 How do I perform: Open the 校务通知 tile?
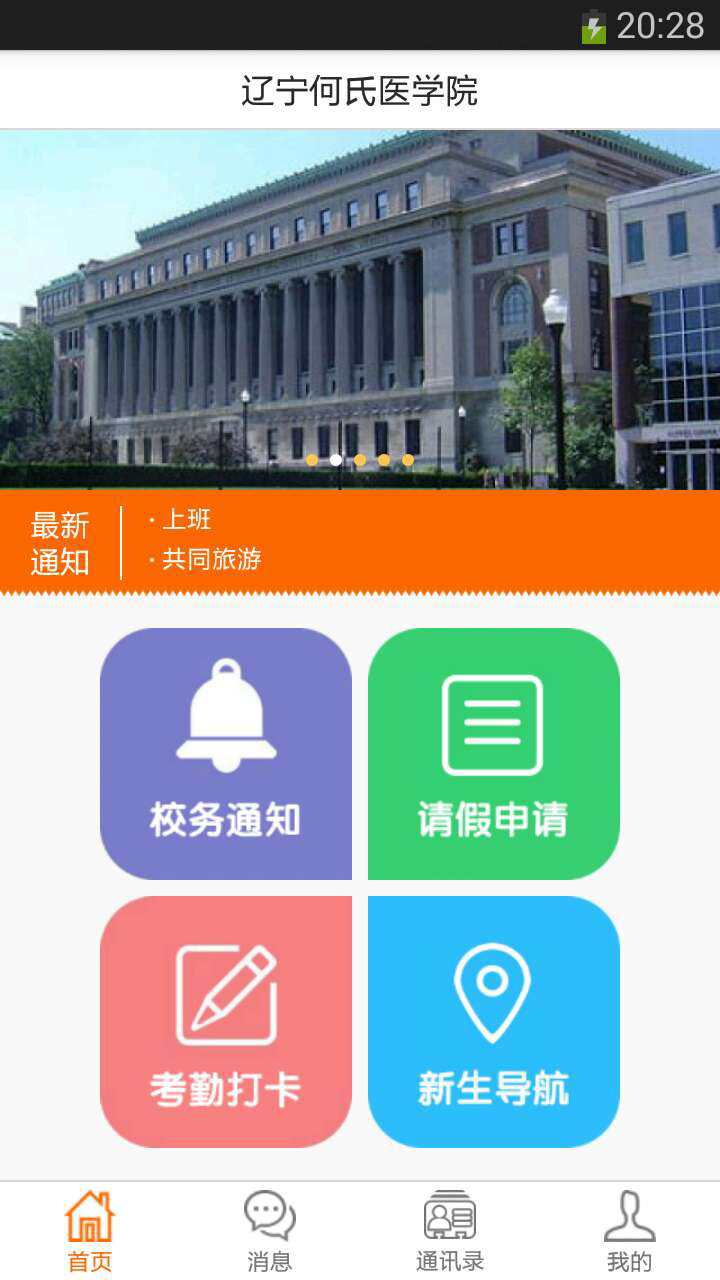(226, 754)
